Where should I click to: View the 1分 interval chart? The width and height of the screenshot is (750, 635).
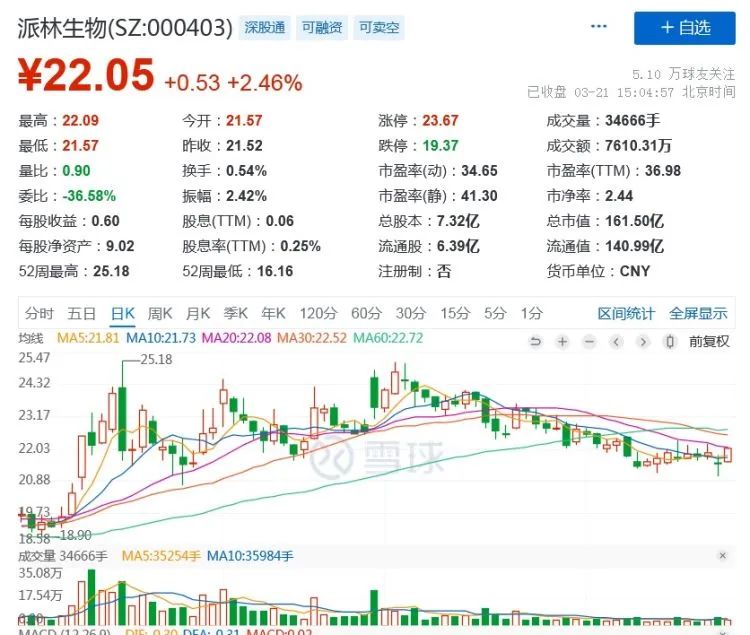[531, 313]
